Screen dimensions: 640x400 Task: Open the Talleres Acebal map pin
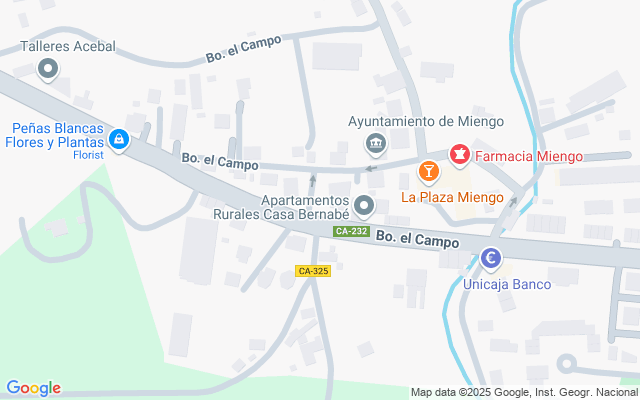pyautogui.click(x=48, y=69)
